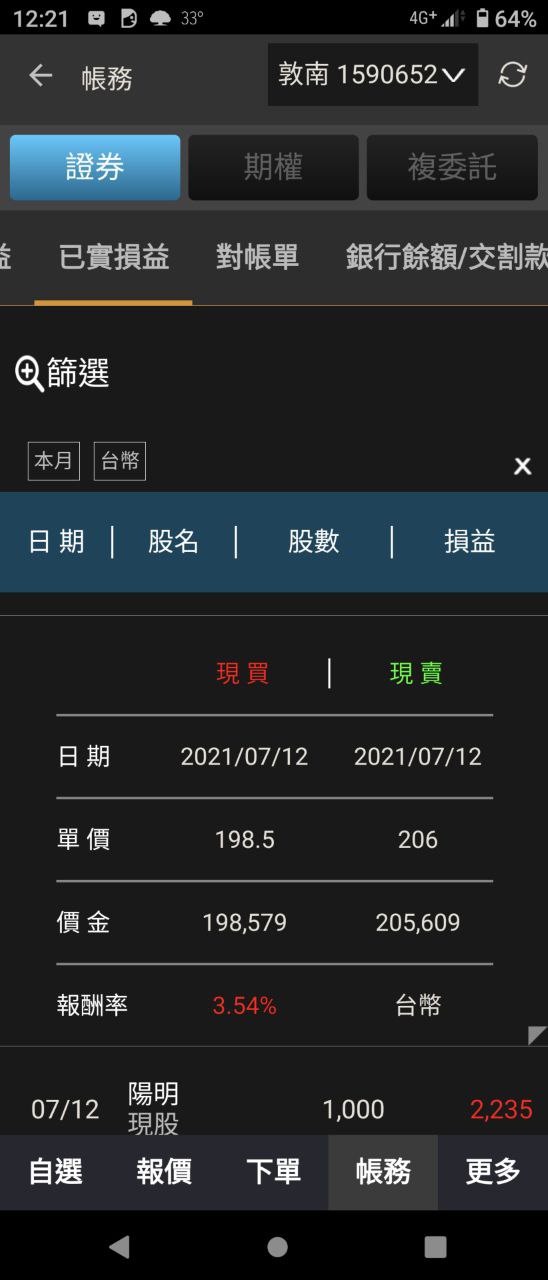Tap the 台幣 filter chip
Screen dimensions: 548x1280
coord(120,461)
